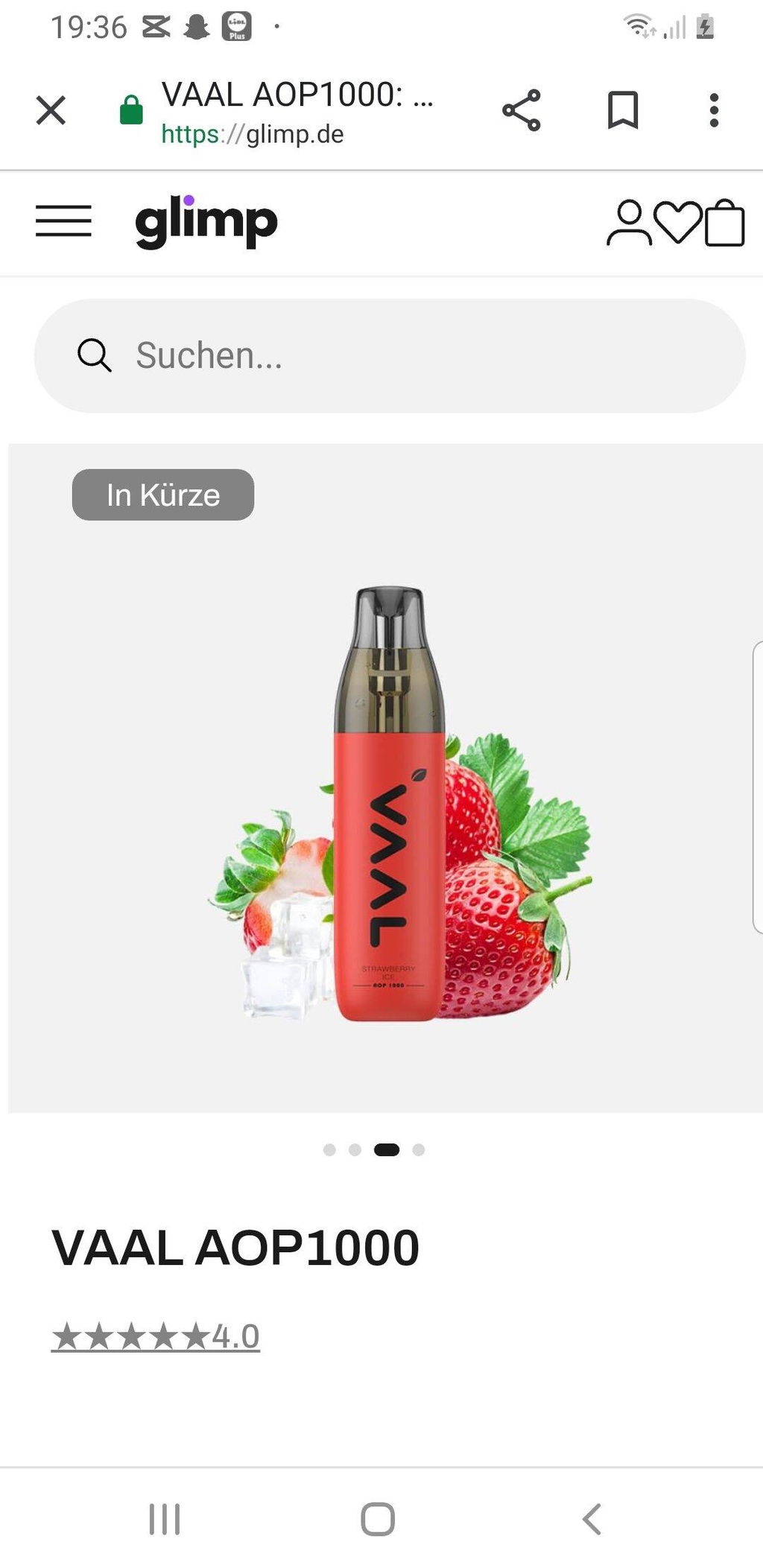763x1568 pixels.
Task: Bookmark the current page
Action: [623, 110]
